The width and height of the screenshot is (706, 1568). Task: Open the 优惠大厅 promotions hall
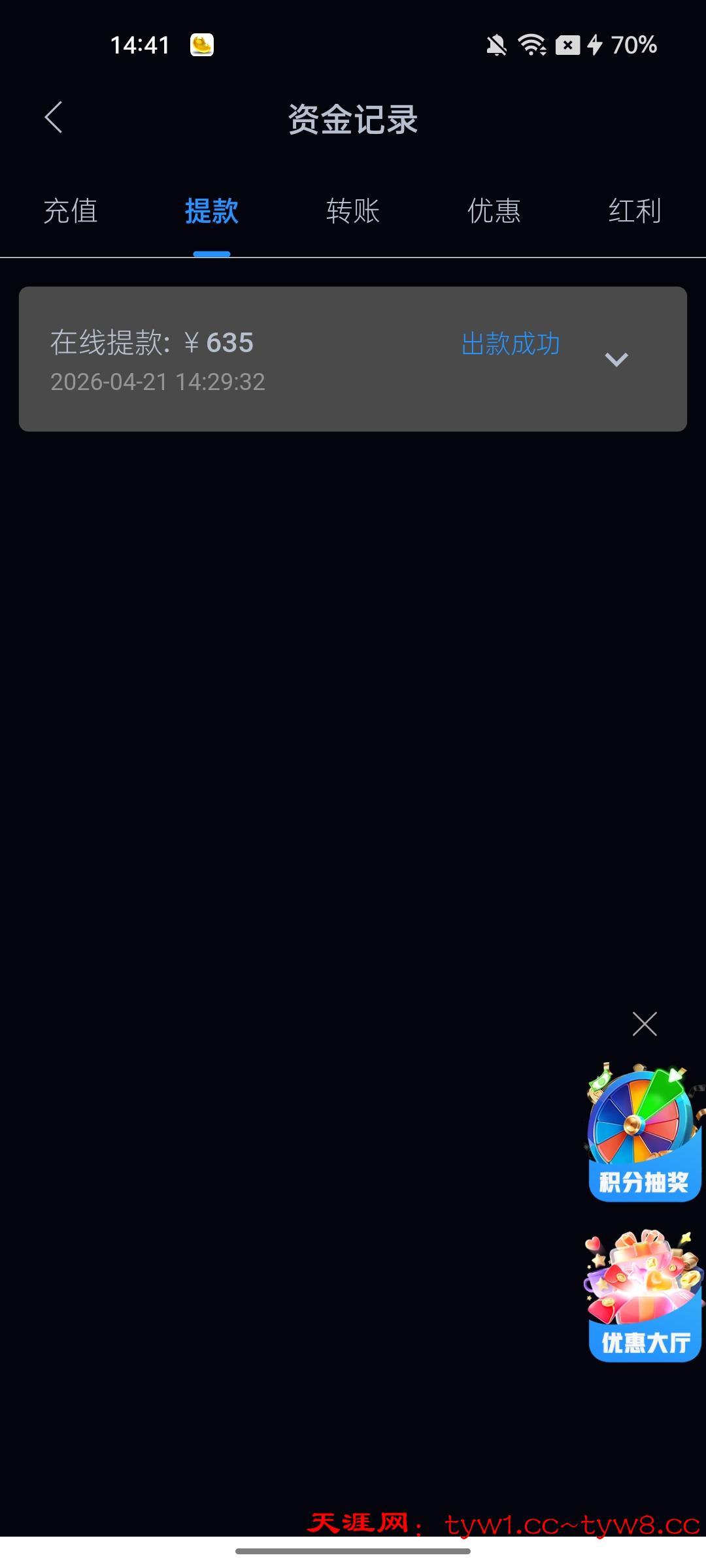tap(644, 1297)
